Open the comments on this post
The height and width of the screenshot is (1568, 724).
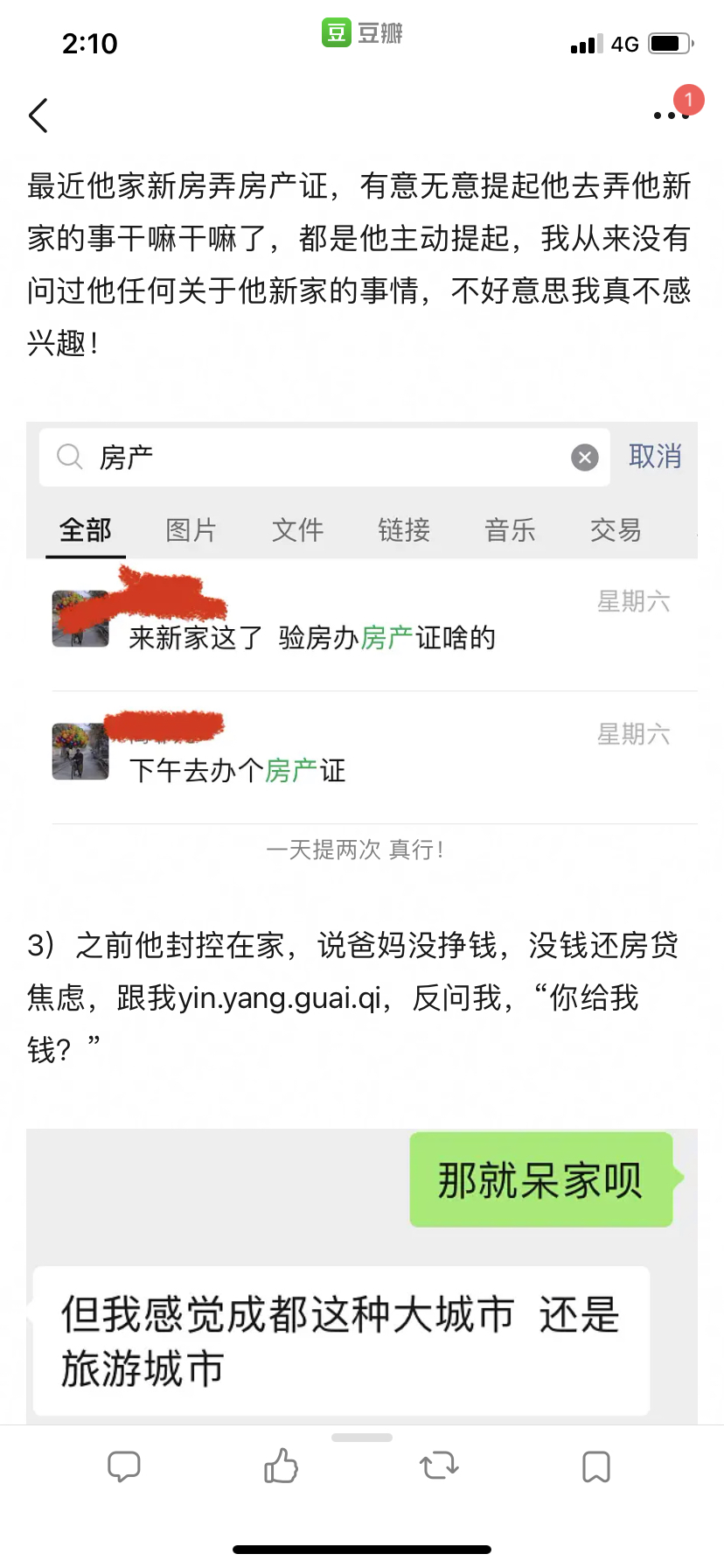point(123,1466)
